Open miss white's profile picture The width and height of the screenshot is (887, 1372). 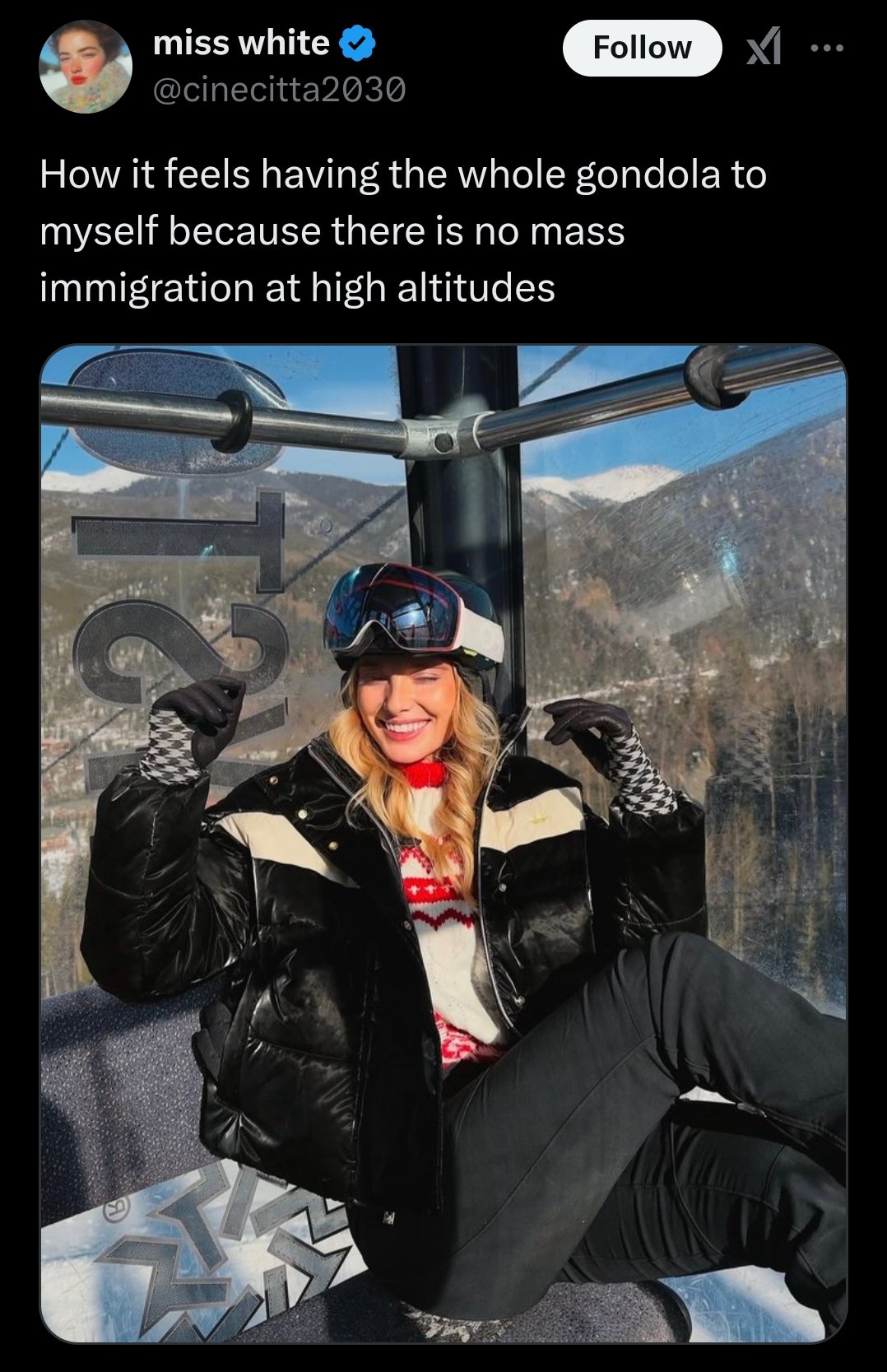coord(86,66)
